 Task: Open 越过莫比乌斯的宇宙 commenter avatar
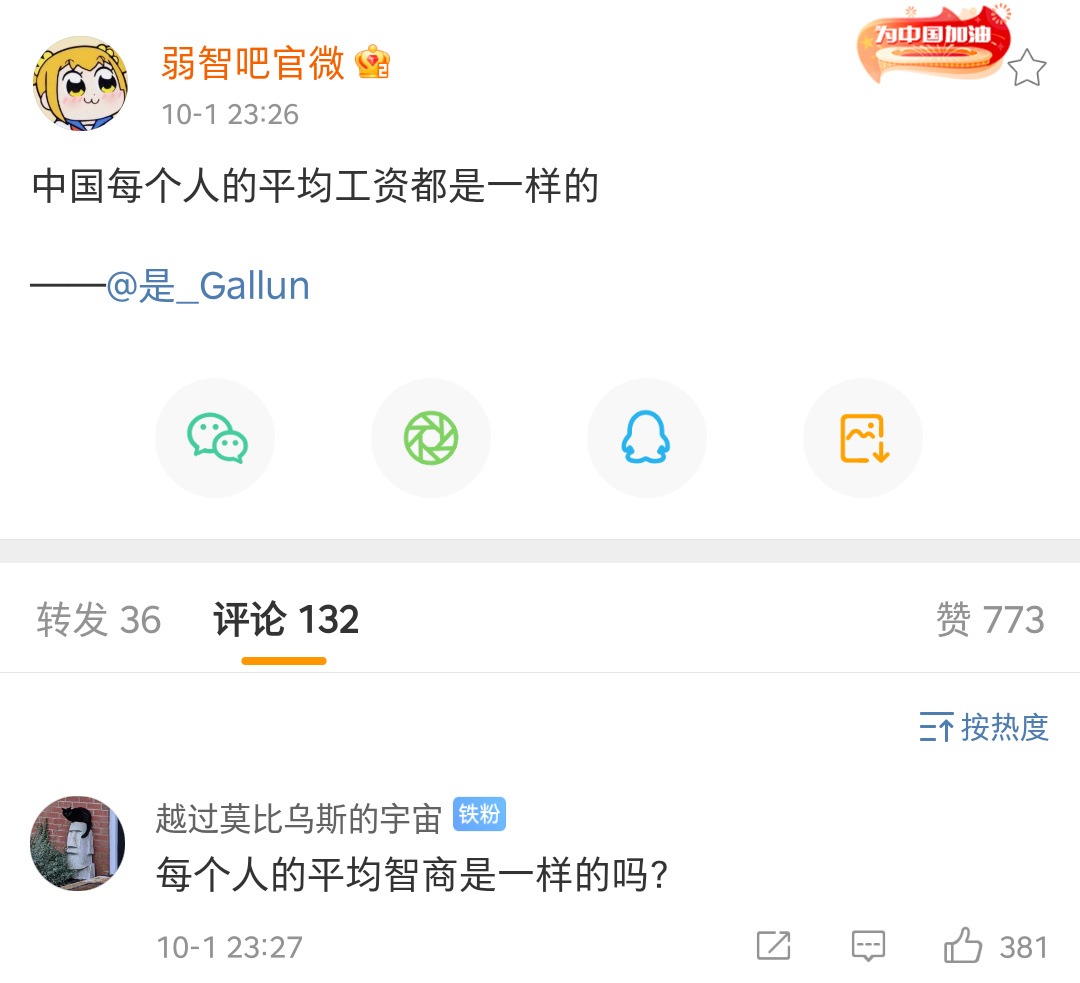[x=78, y=843]
